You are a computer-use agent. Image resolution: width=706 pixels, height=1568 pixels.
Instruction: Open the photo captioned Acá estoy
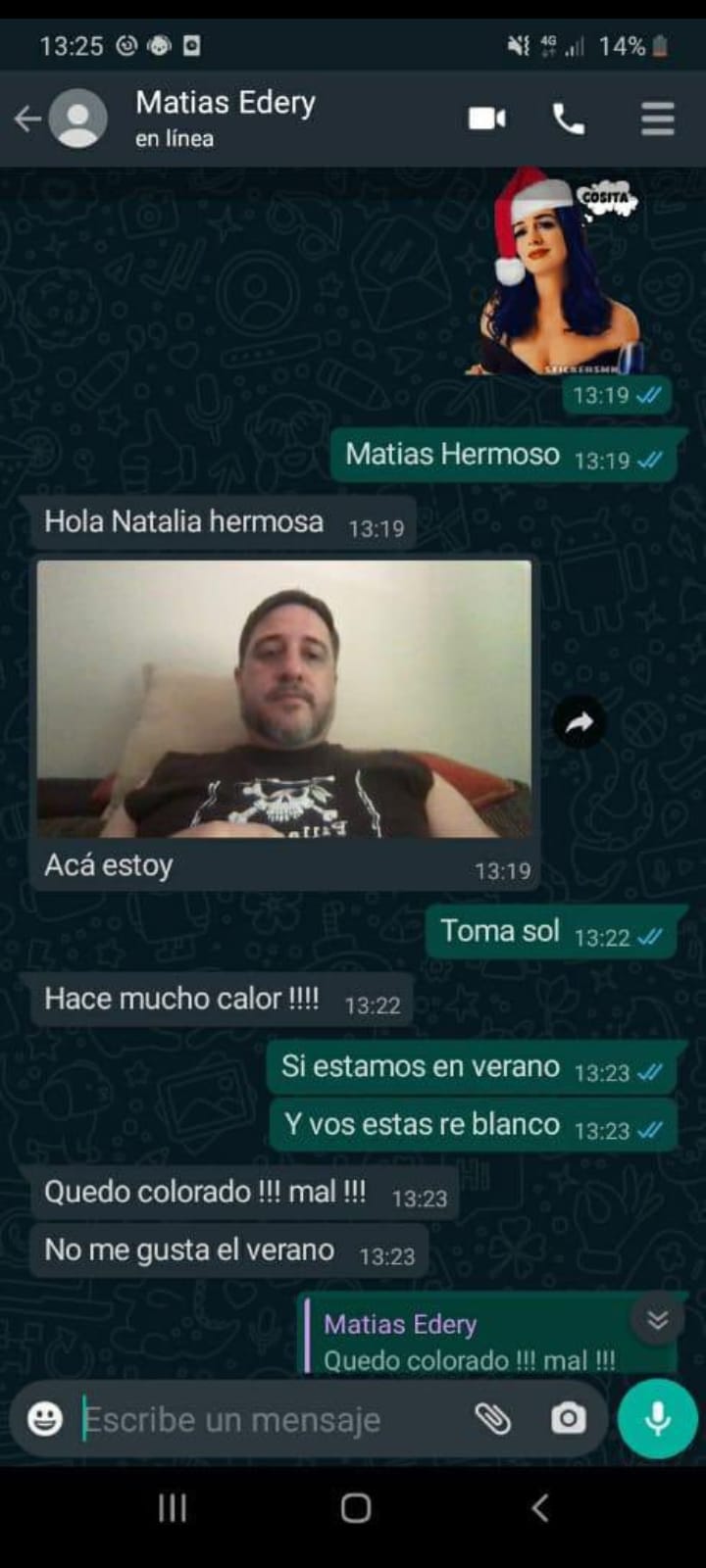click(x=284, y=699)
